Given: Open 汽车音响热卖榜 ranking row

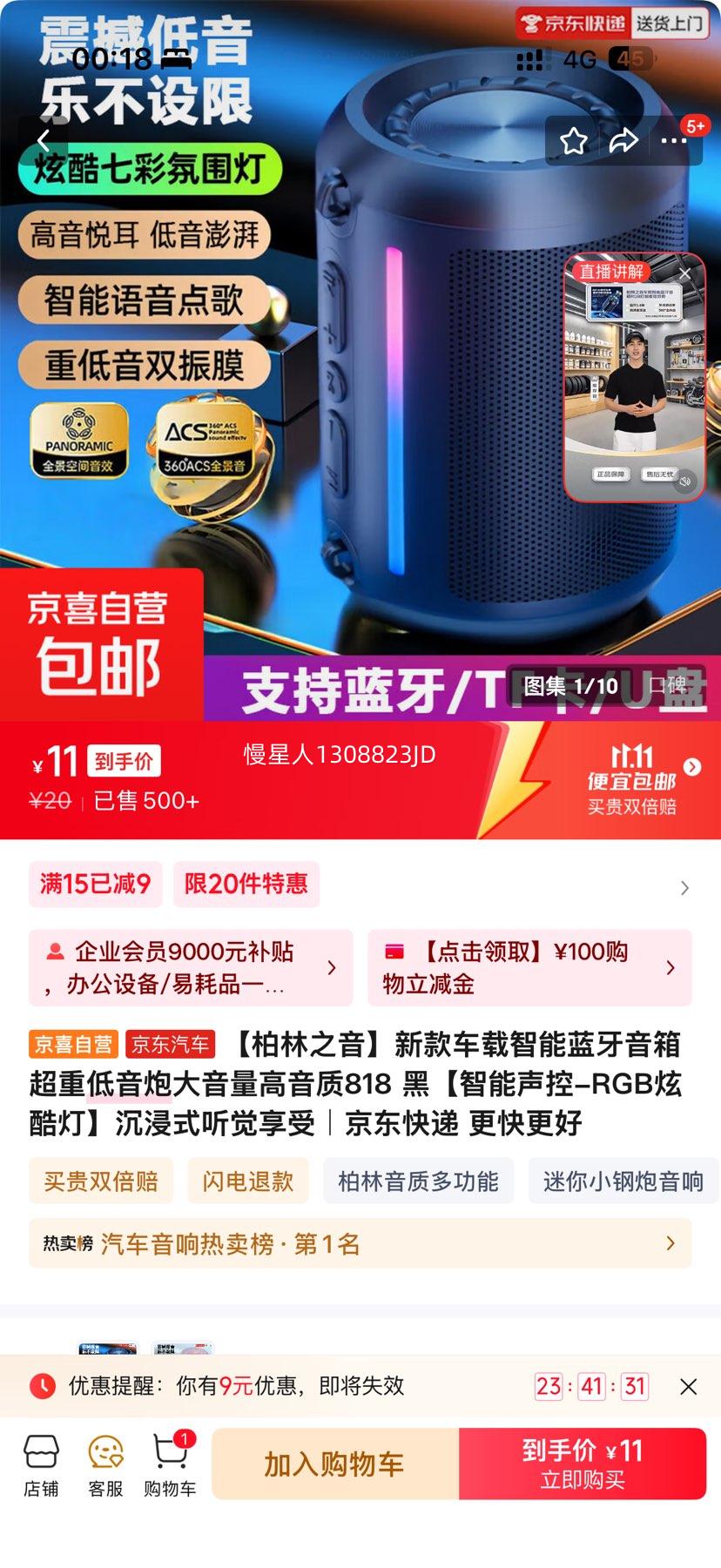Looking at the screenshot, I should pos(360,1244).
